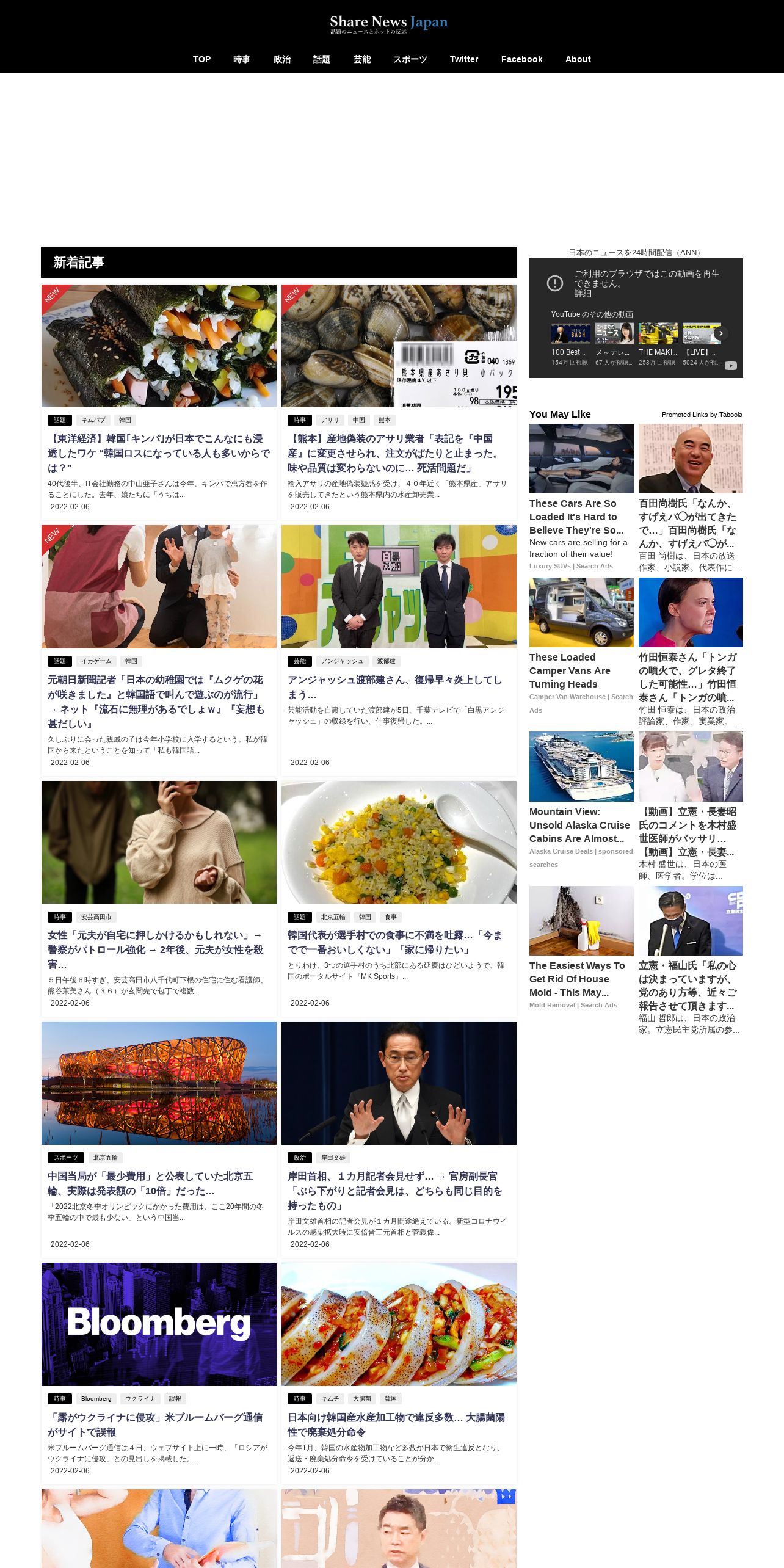Screen dimensions: 784x1568
Task: Open the アンジャッシュ渡部建 復帰 article
Action: [x=394, y=687]
